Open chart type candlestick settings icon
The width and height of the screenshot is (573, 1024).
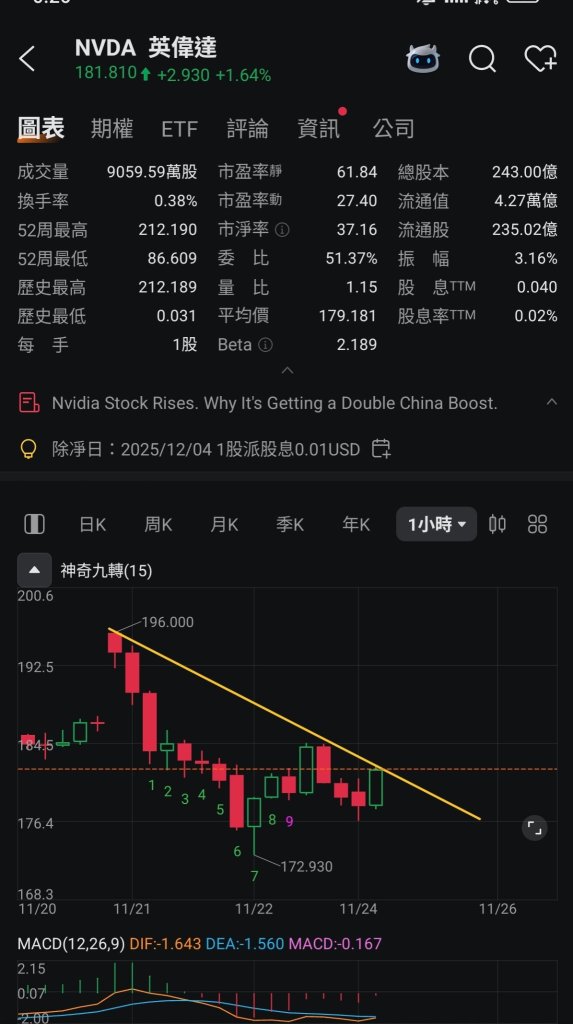coord(497,524)
